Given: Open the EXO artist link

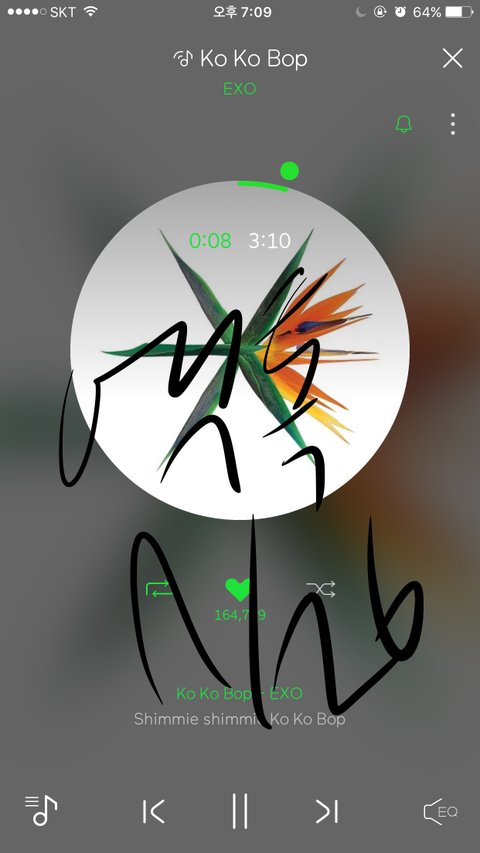Looking at the screenshot, I should point(239,89).
